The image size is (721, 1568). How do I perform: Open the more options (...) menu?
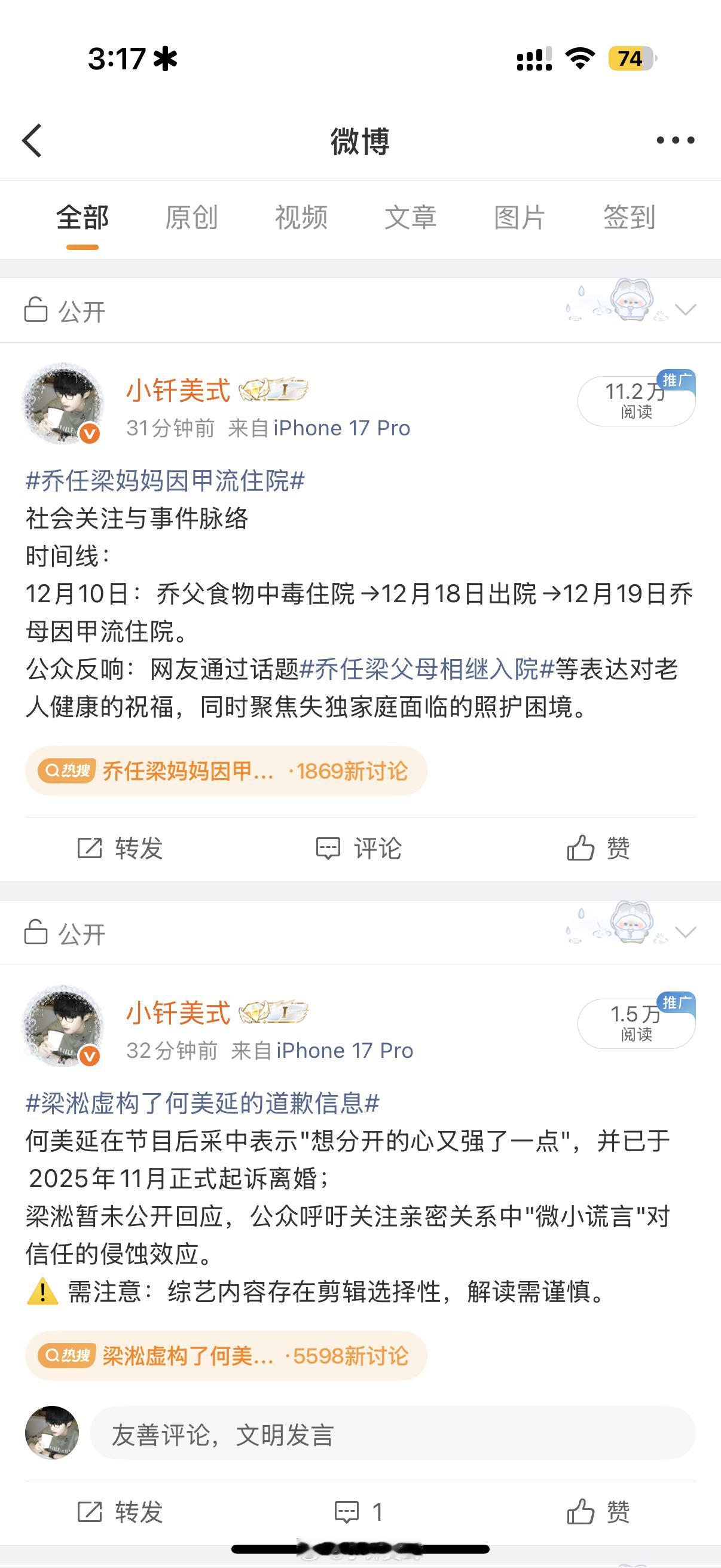coord(674,141)
